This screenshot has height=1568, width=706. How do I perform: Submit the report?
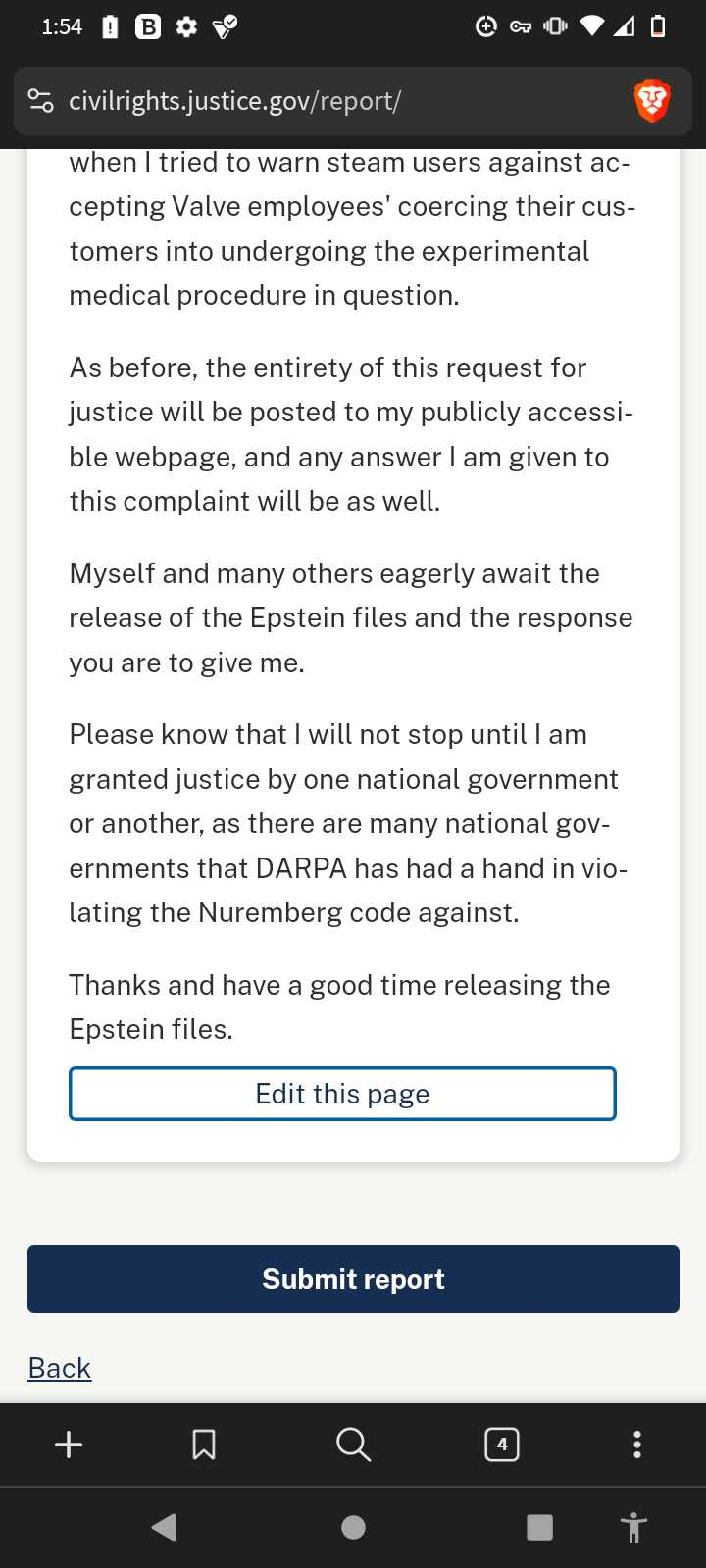(x=353, y=1279)
